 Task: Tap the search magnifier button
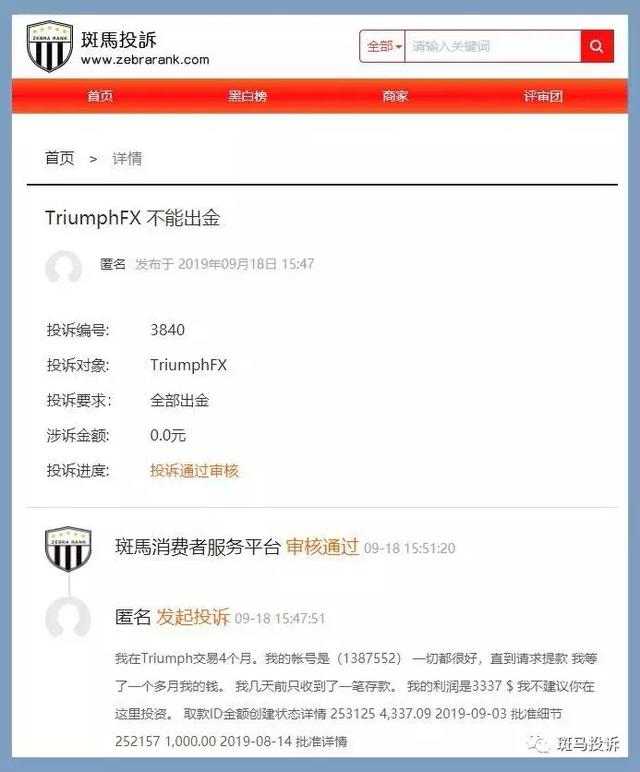point(597,46)
